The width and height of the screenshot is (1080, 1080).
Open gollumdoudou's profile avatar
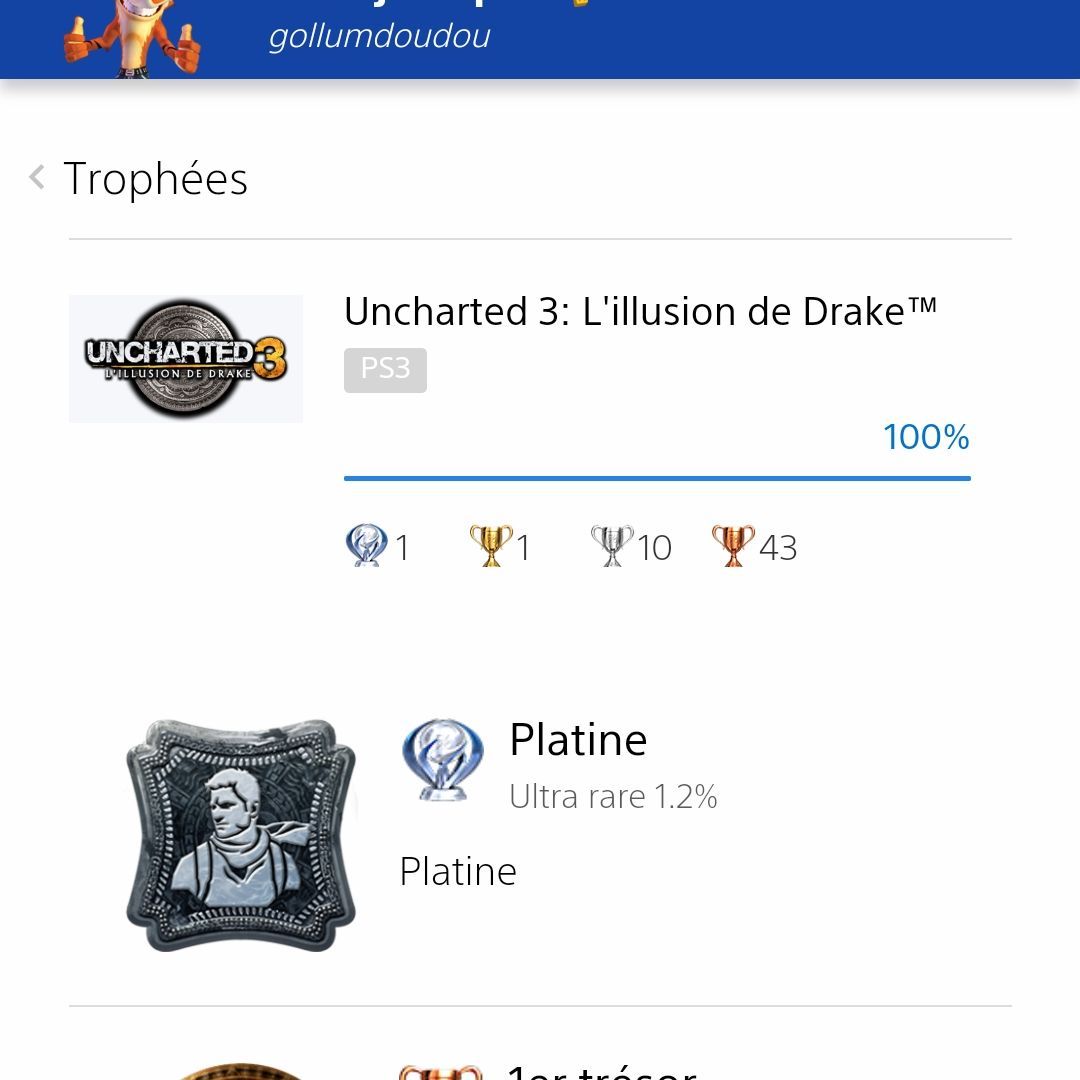pyautogui.click(x=132, y=38)
